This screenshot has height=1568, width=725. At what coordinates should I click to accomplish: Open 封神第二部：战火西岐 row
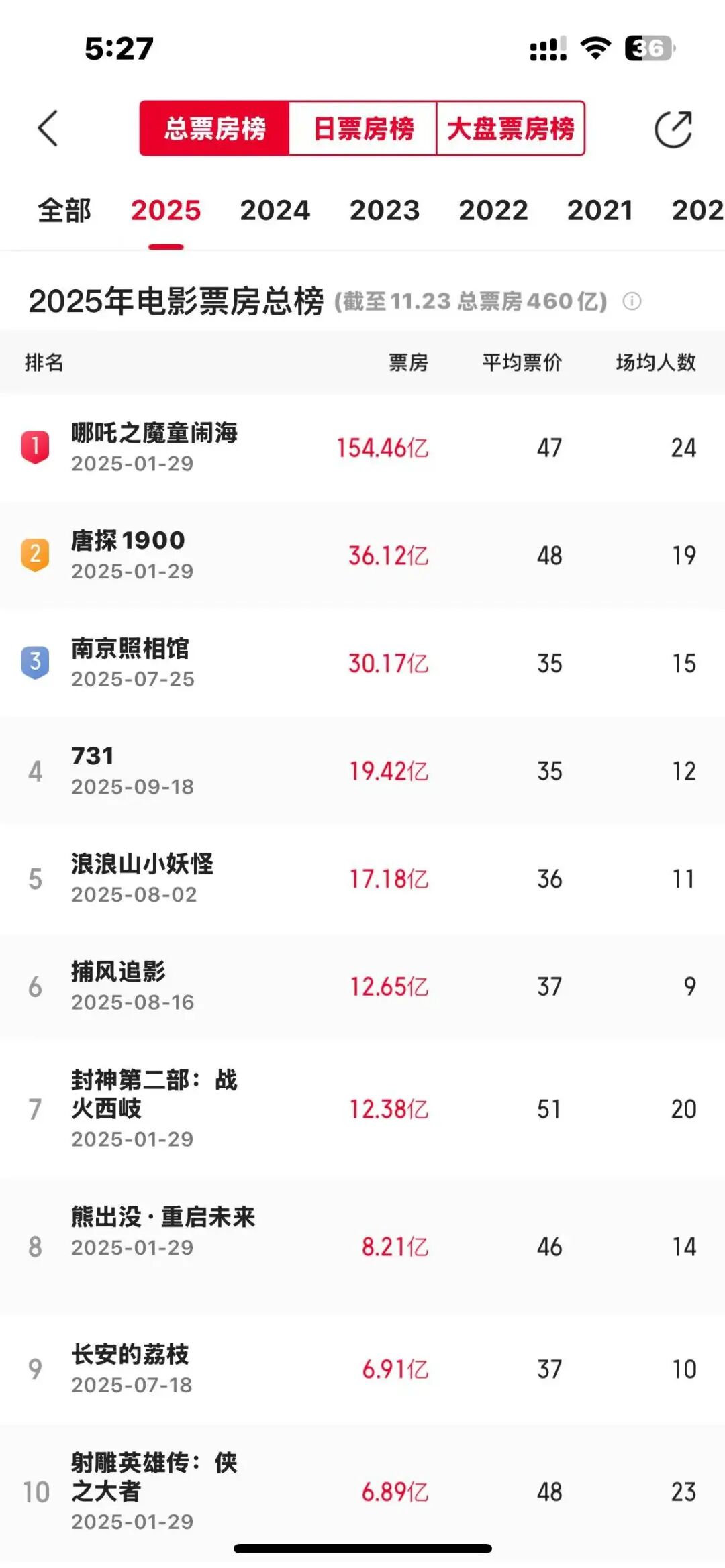coord(154,1108)
